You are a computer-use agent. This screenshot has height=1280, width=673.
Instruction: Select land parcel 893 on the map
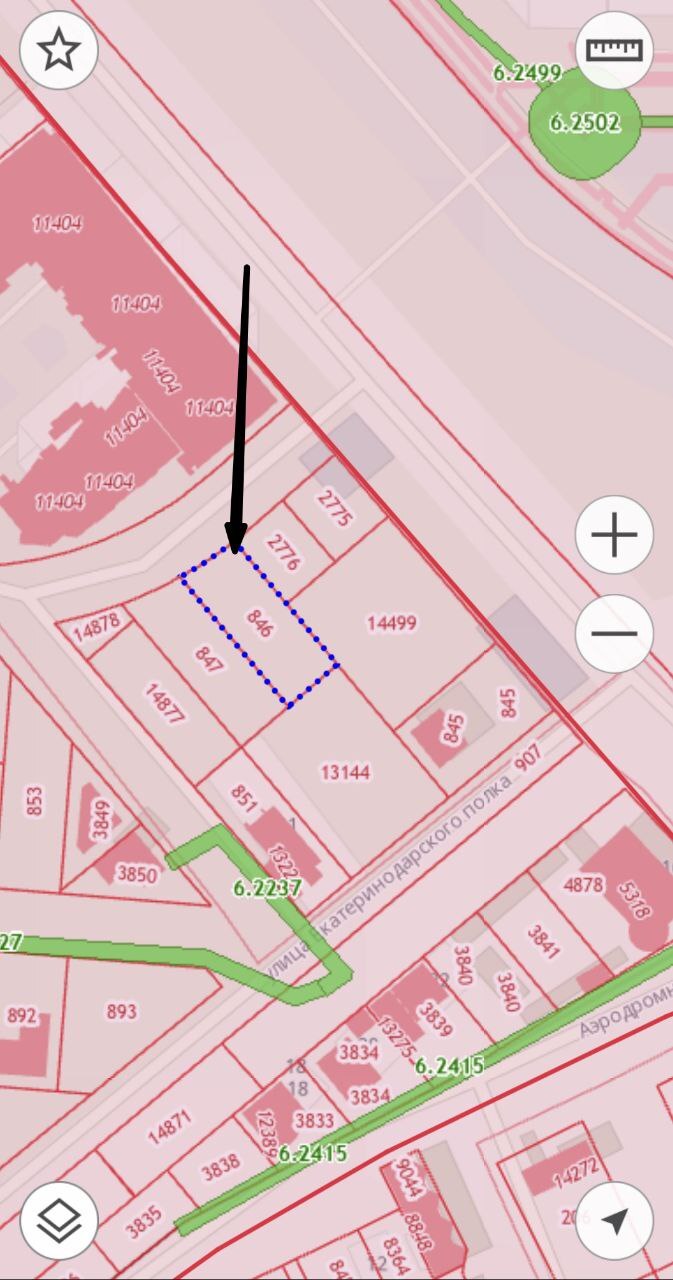[x=121, y=1012]
